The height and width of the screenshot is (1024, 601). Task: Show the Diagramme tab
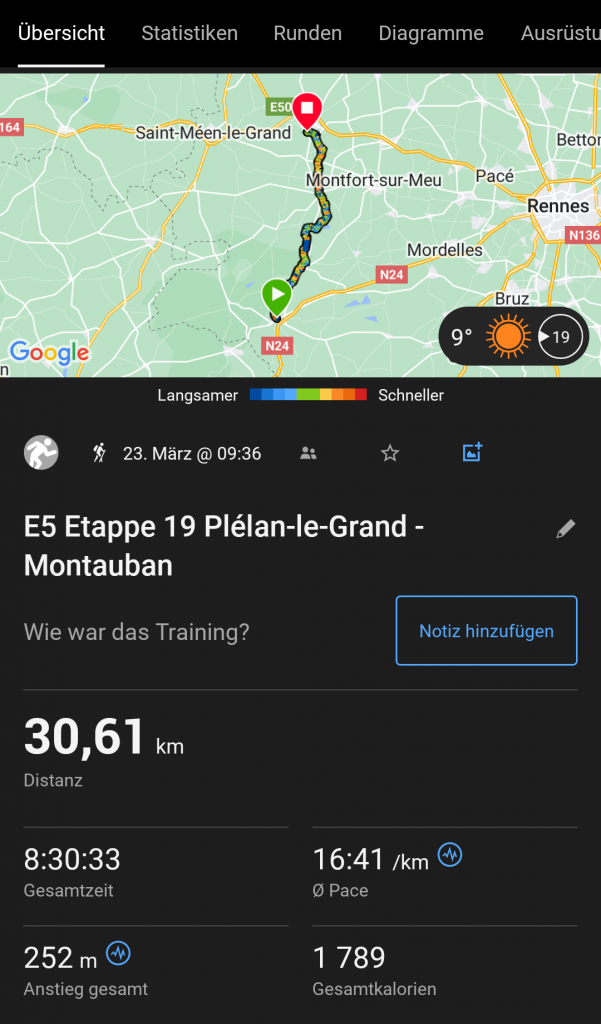431,33
